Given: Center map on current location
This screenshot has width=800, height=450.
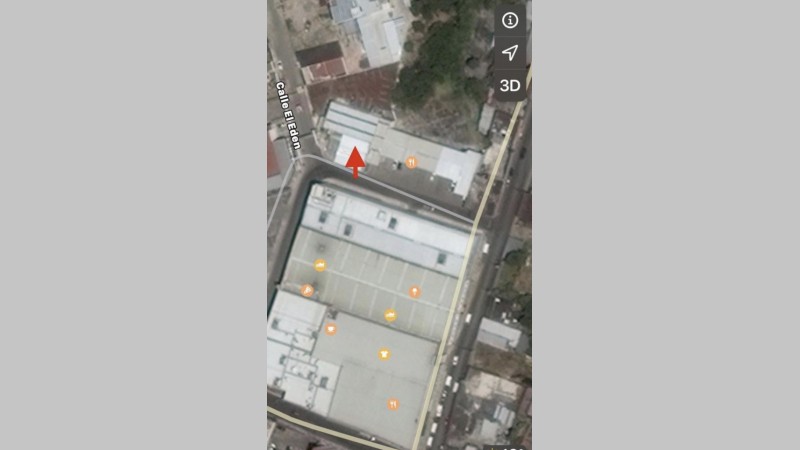Looking at the screenshot, I should pyautogui.click(x=510, y=52).
